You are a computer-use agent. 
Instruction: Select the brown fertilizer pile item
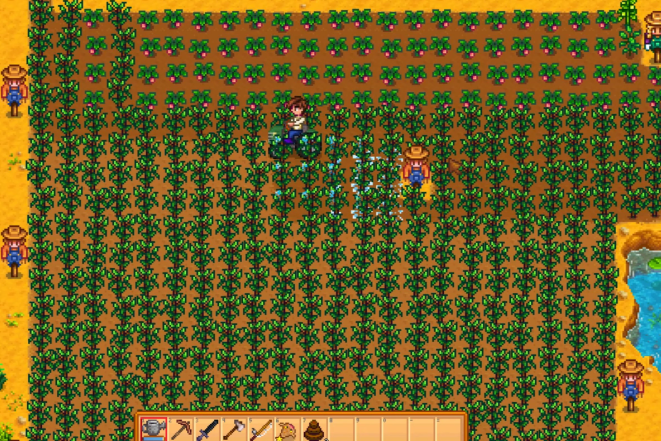pos(314,431)
